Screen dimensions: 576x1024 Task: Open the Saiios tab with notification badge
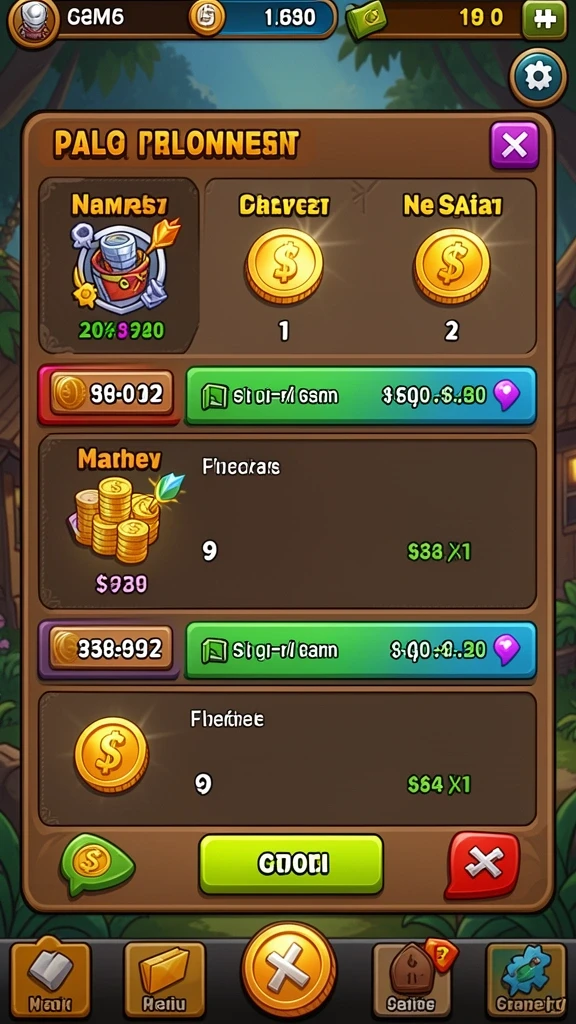tap(413, 980)
